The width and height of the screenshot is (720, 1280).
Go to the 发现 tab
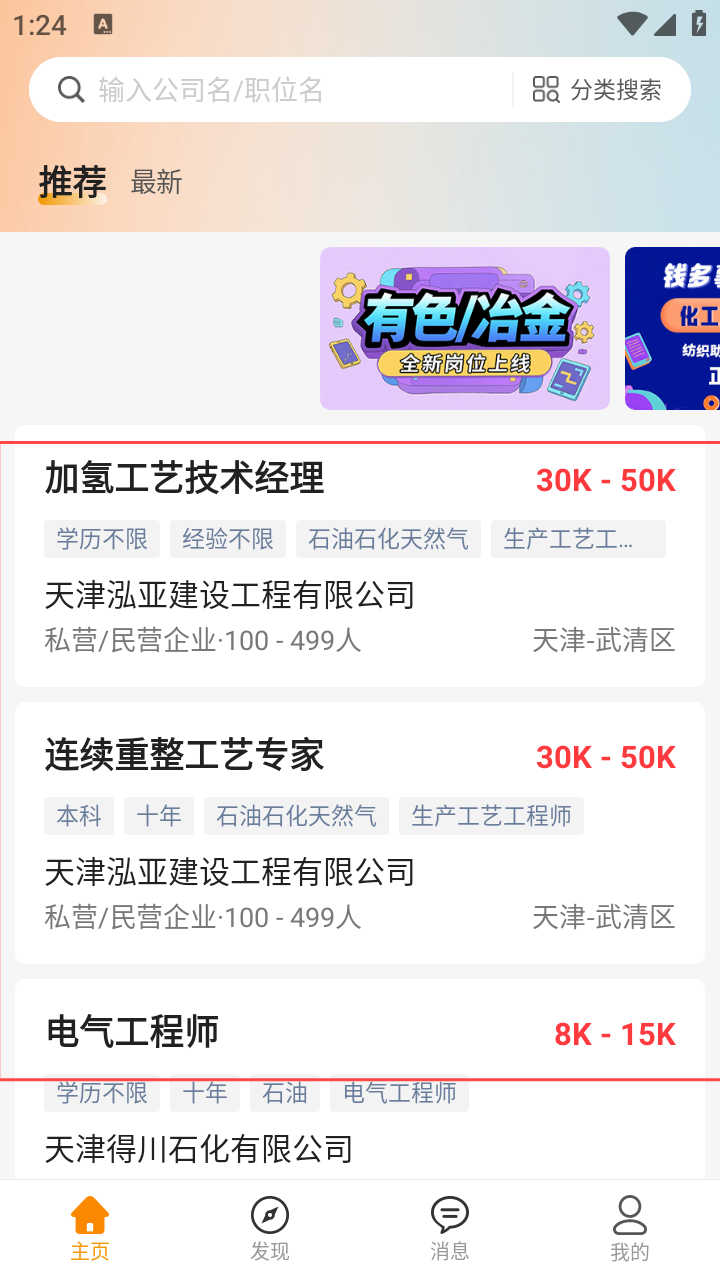tap(270, 1229)
